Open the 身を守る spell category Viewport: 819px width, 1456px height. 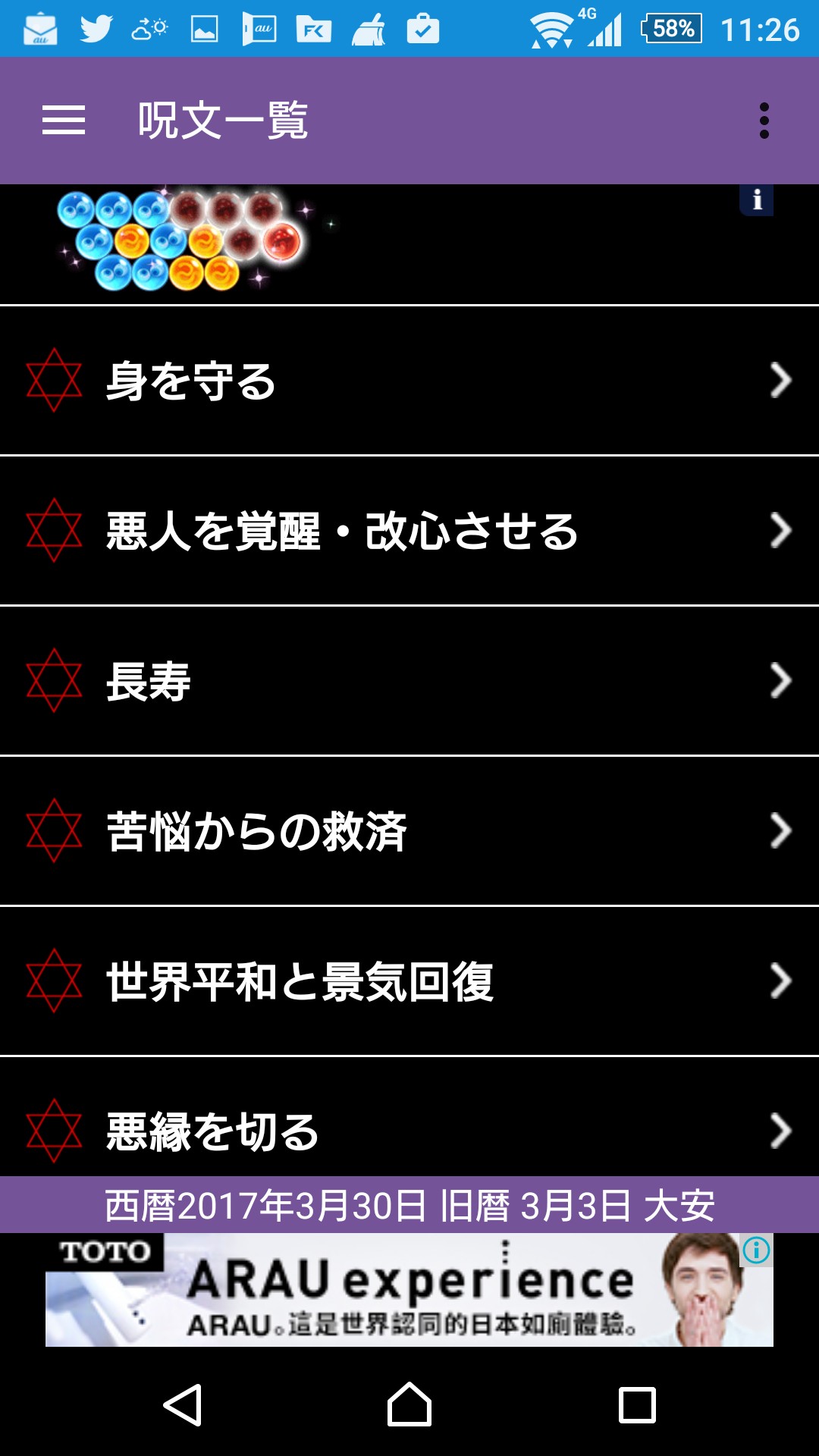[409, 381]
